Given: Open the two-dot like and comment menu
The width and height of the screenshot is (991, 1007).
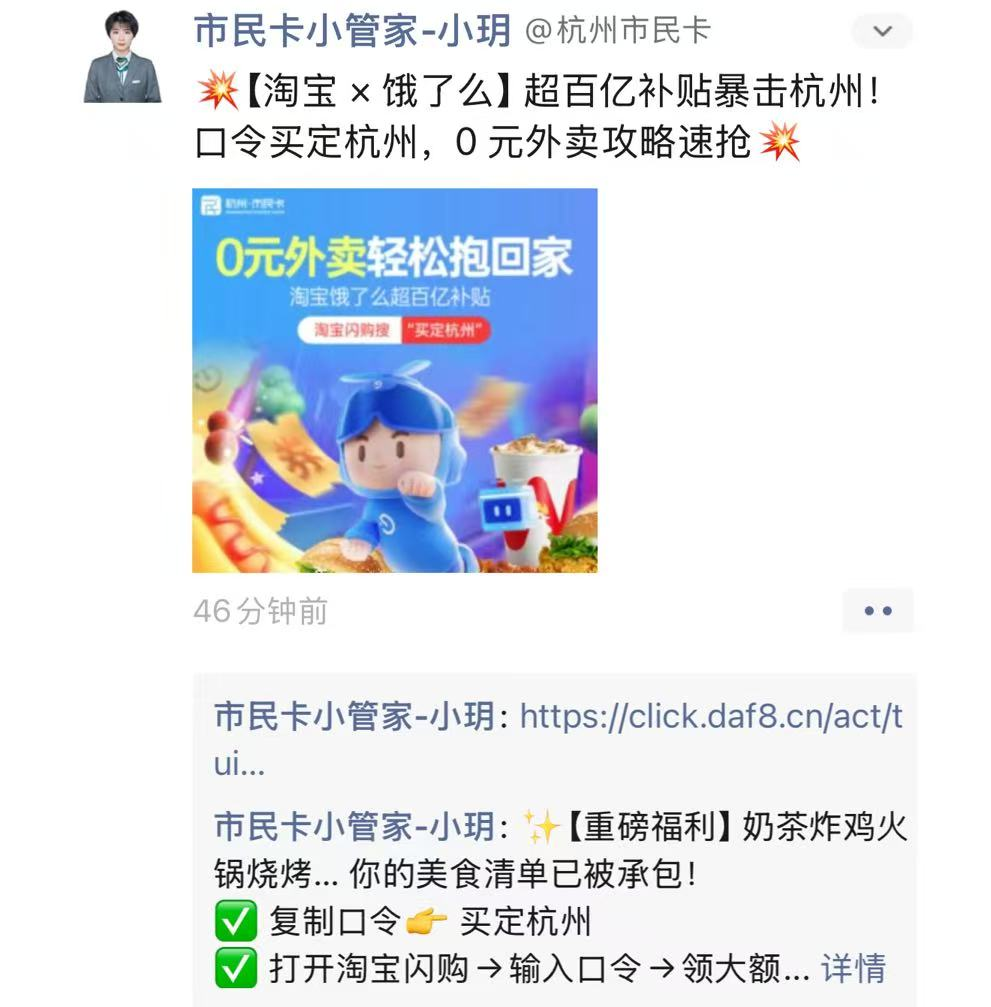Looking at the screenshot, I should click(x=877, y=611).
